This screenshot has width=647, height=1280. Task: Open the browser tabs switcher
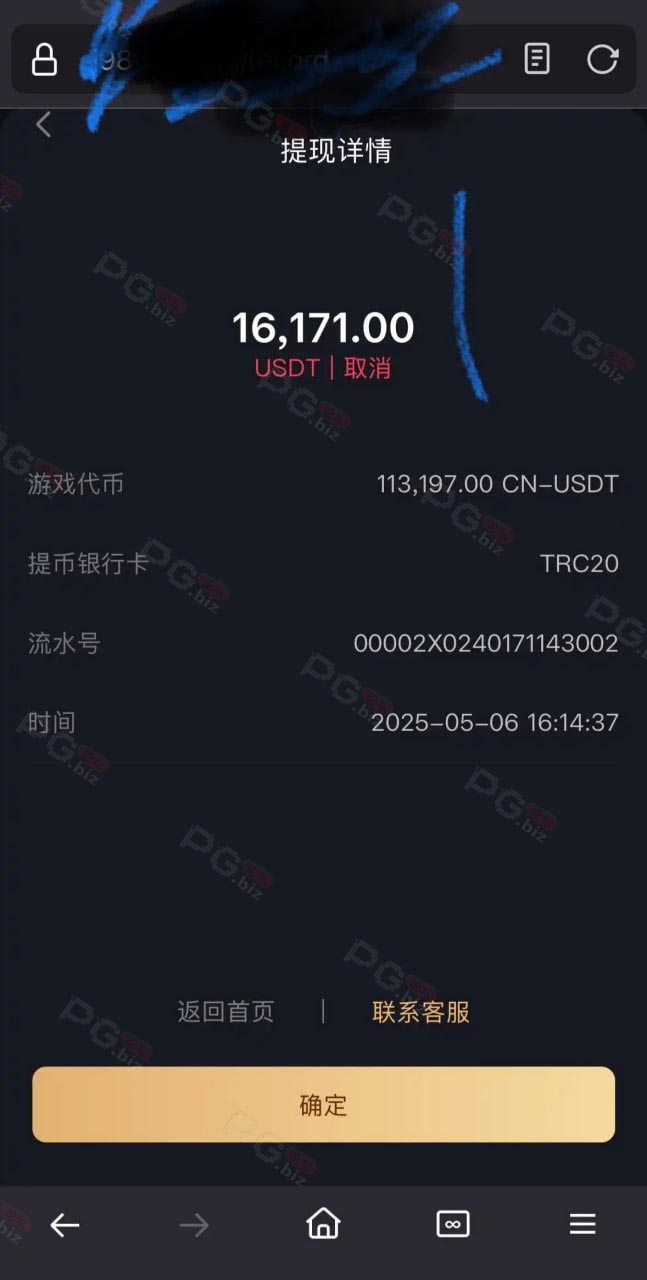[453, 1224]
